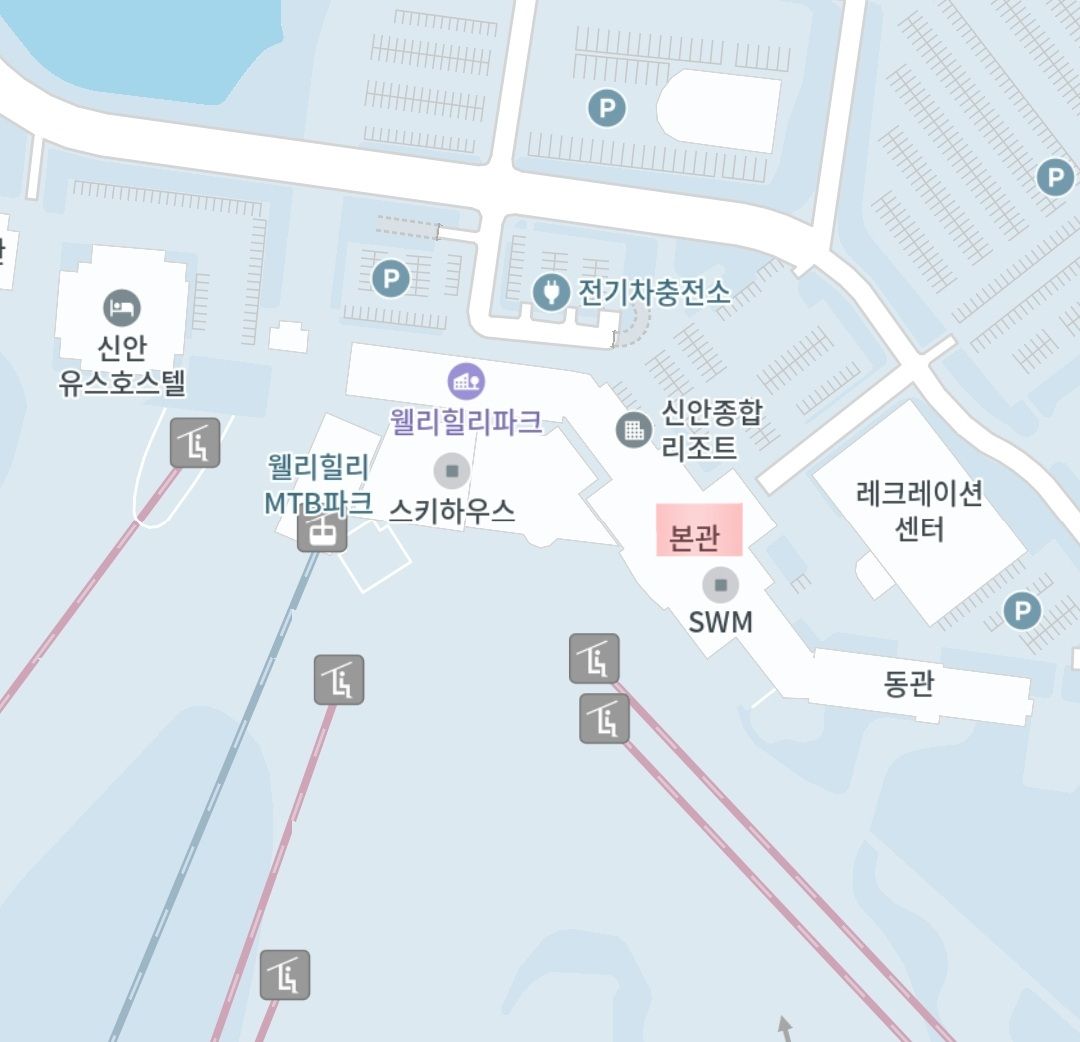Image resolution: width=1080 pixels, height=1042 pixels.
Task: Open the 신안유스호스텔 hotel marker
Action: pyautogui.click(x=122, y=308)
